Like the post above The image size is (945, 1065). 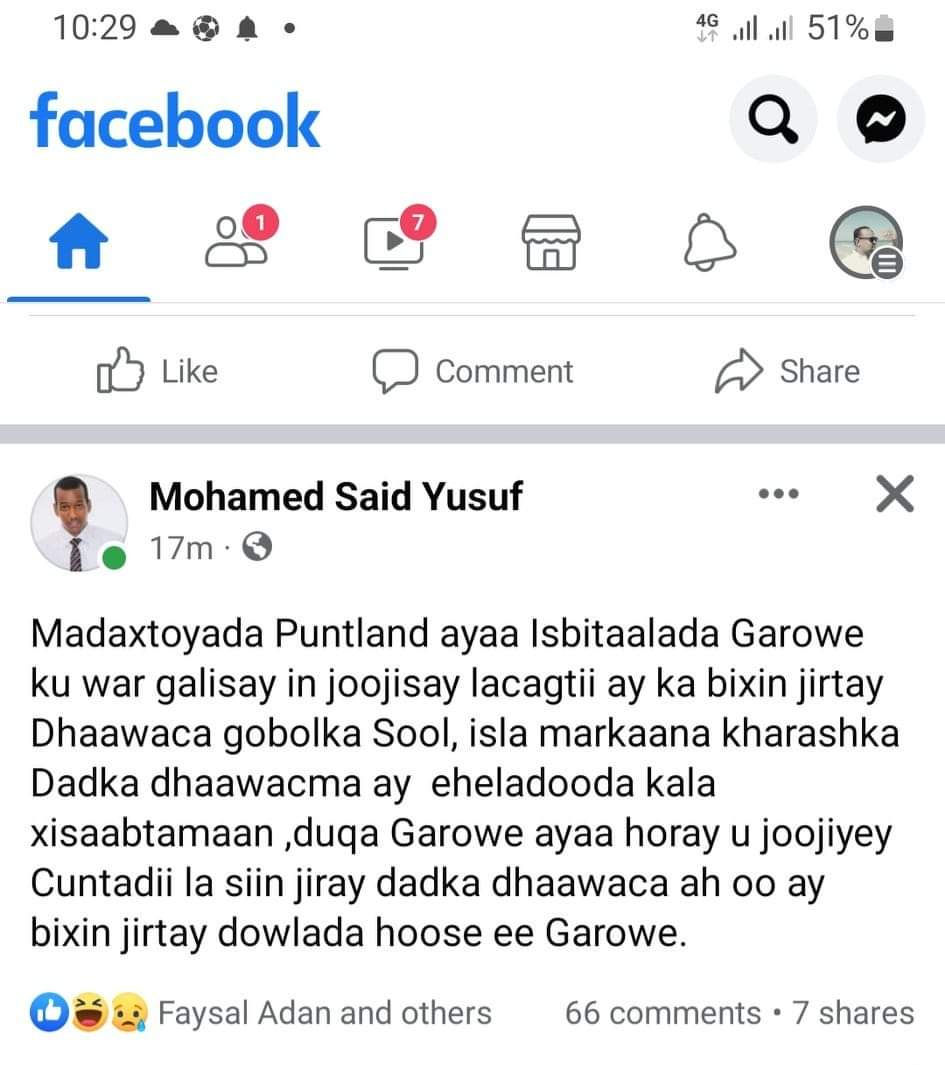pos(157,372)
